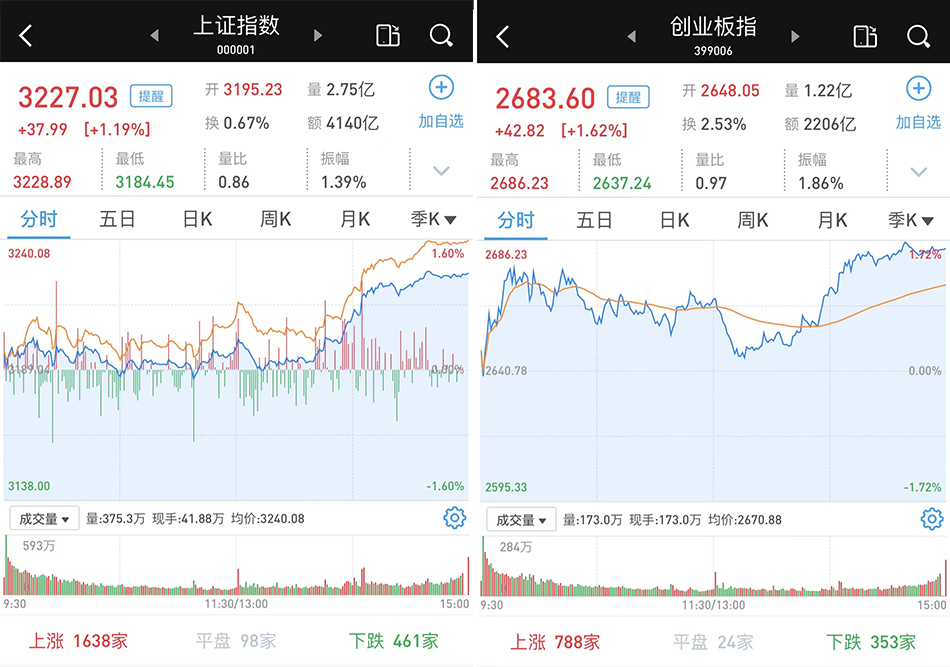
Task: Expand more quote details for 创业板指
Action: click(x=918, y=171)
